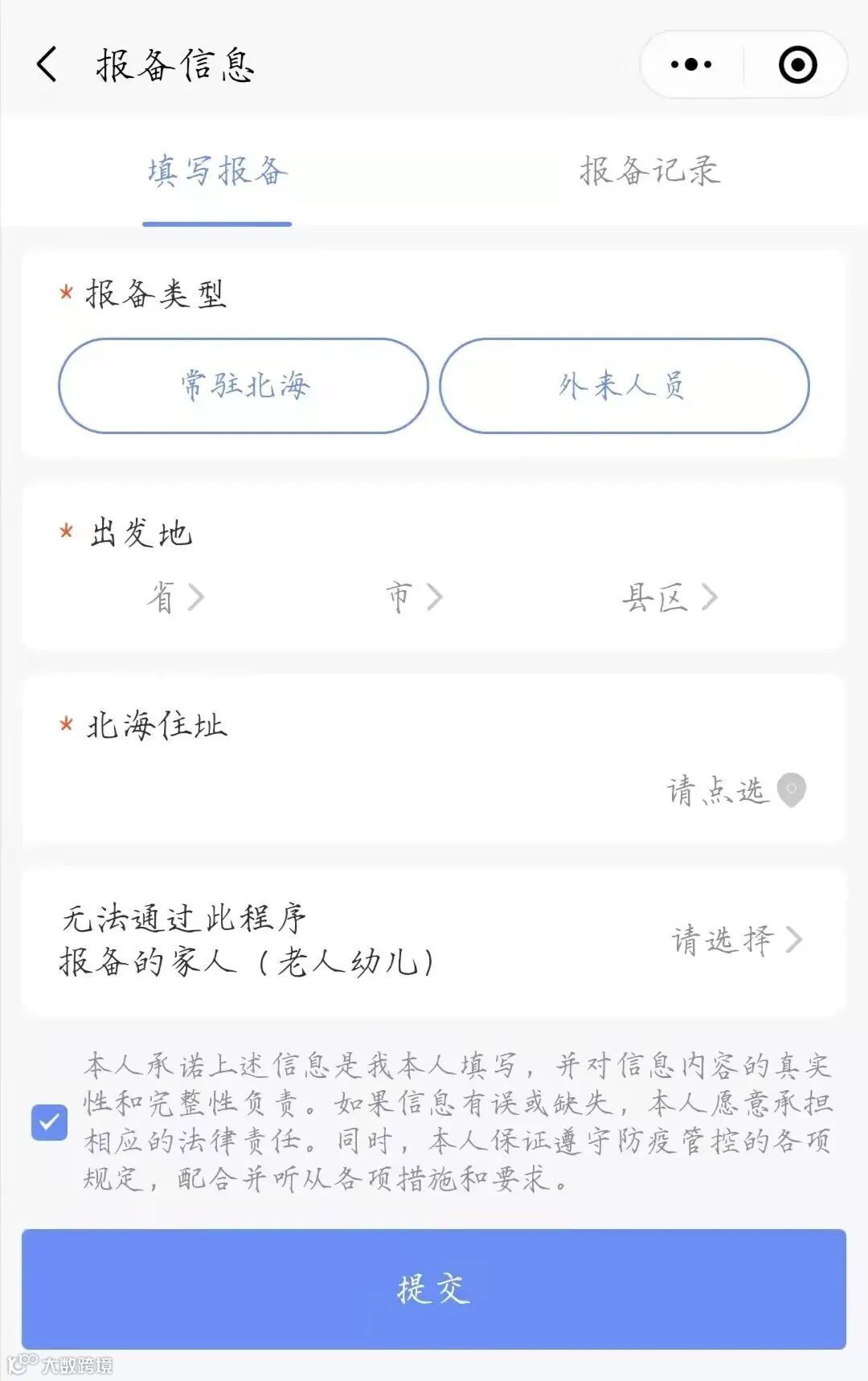Viewport: 868px width, 1381px height.
Task: Uncheck the commitment agreement checkbox
Action: pos(49,1121)
